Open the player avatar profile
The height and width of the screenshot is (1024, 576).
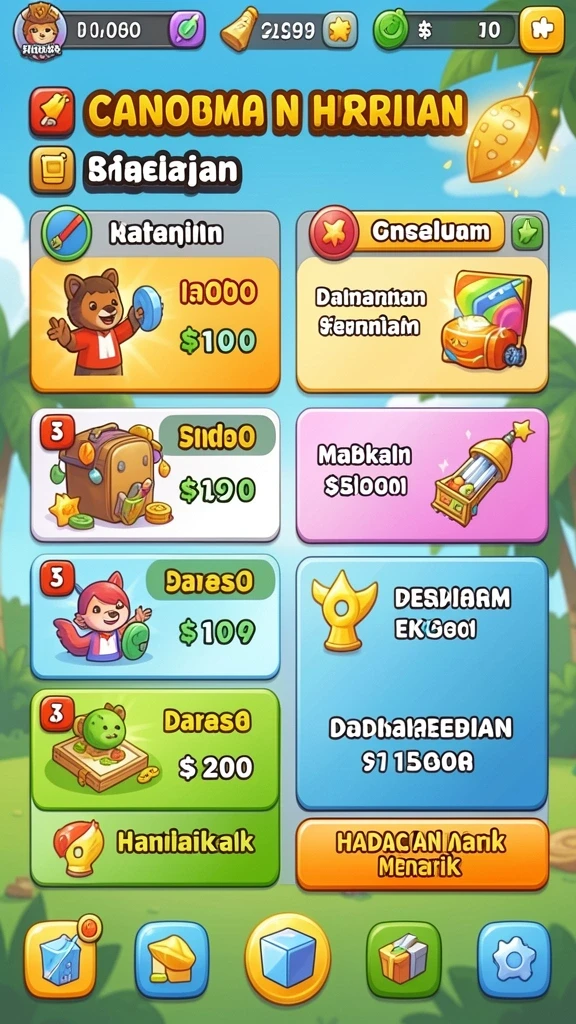pyautogui.click(x=40, y=30)
